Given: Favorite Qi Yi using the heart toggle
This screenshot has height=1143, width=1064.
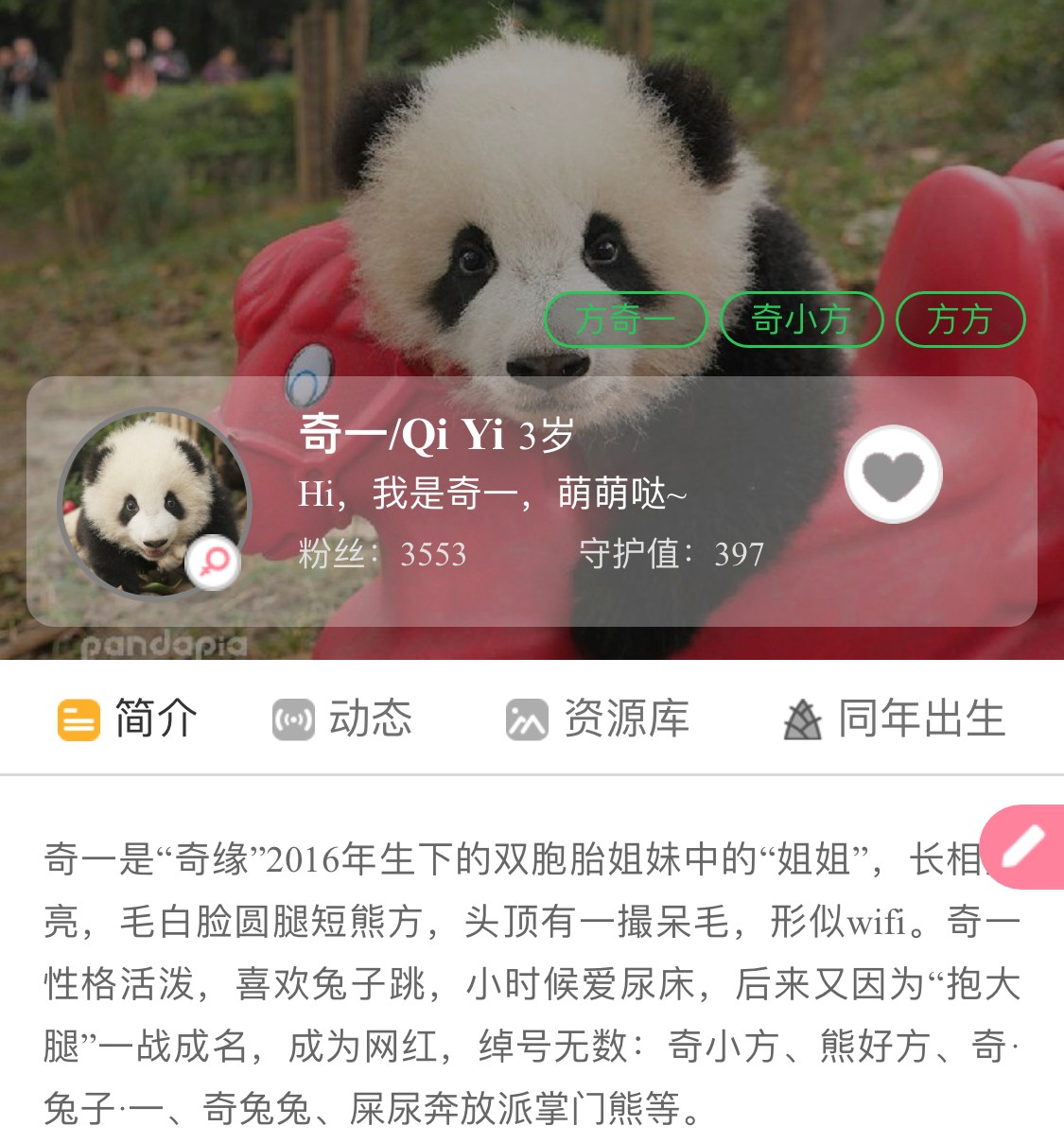Looking at the screenshot, I should (x=895, y=474).
